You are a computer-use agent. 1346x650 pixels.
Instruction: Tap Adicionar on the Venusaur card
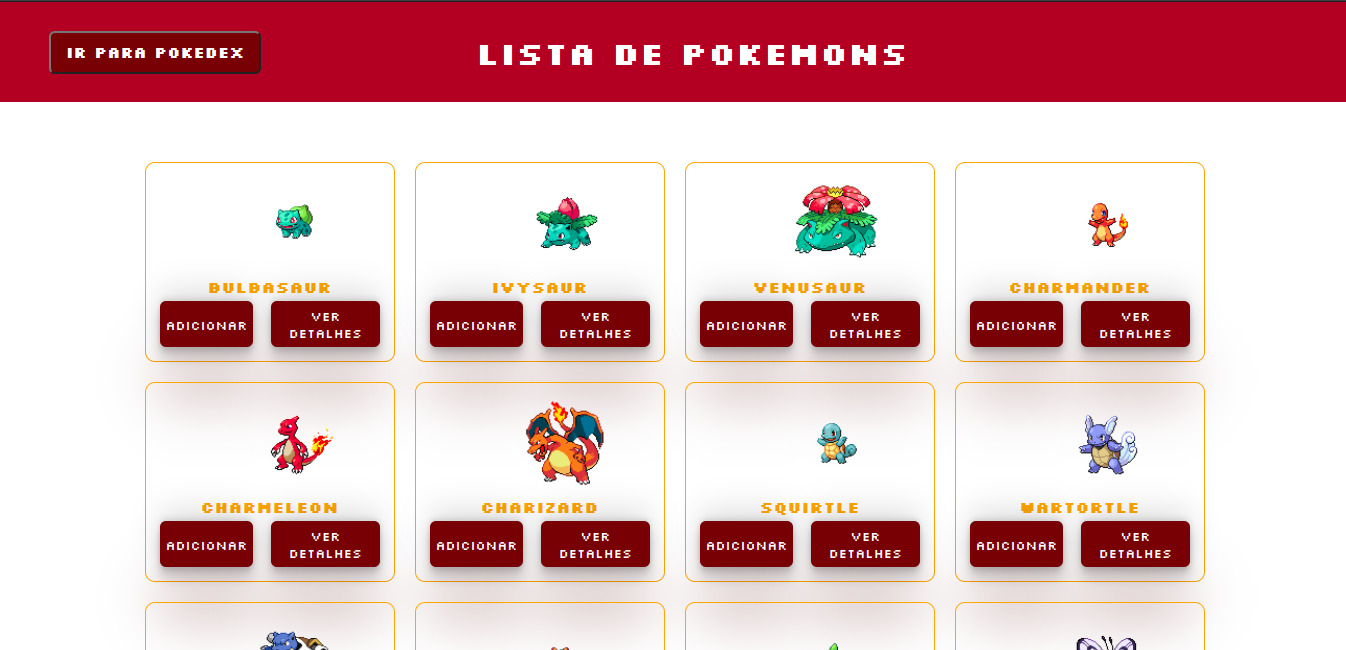(x=746, y=324)
